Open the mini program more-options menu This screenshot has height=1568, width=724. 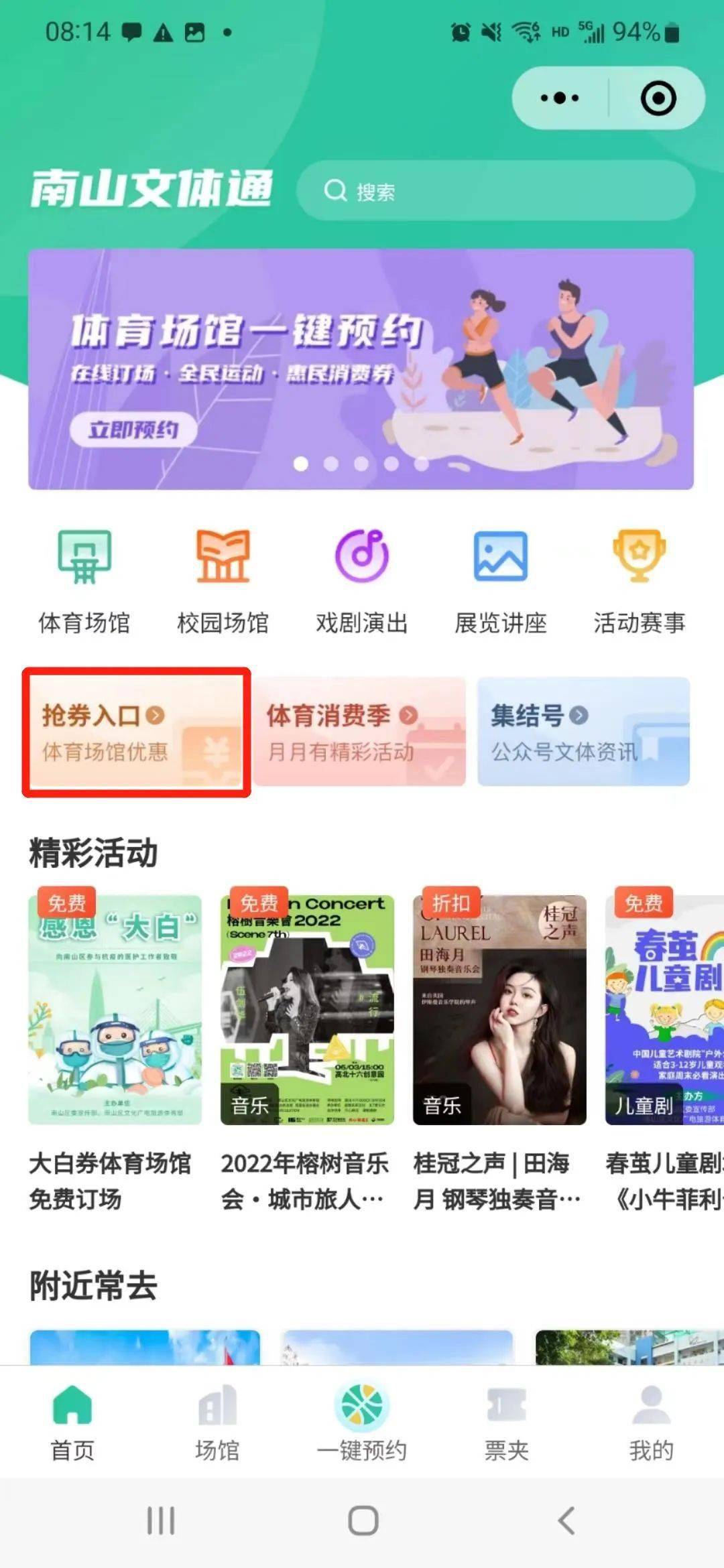coord(560,99)
